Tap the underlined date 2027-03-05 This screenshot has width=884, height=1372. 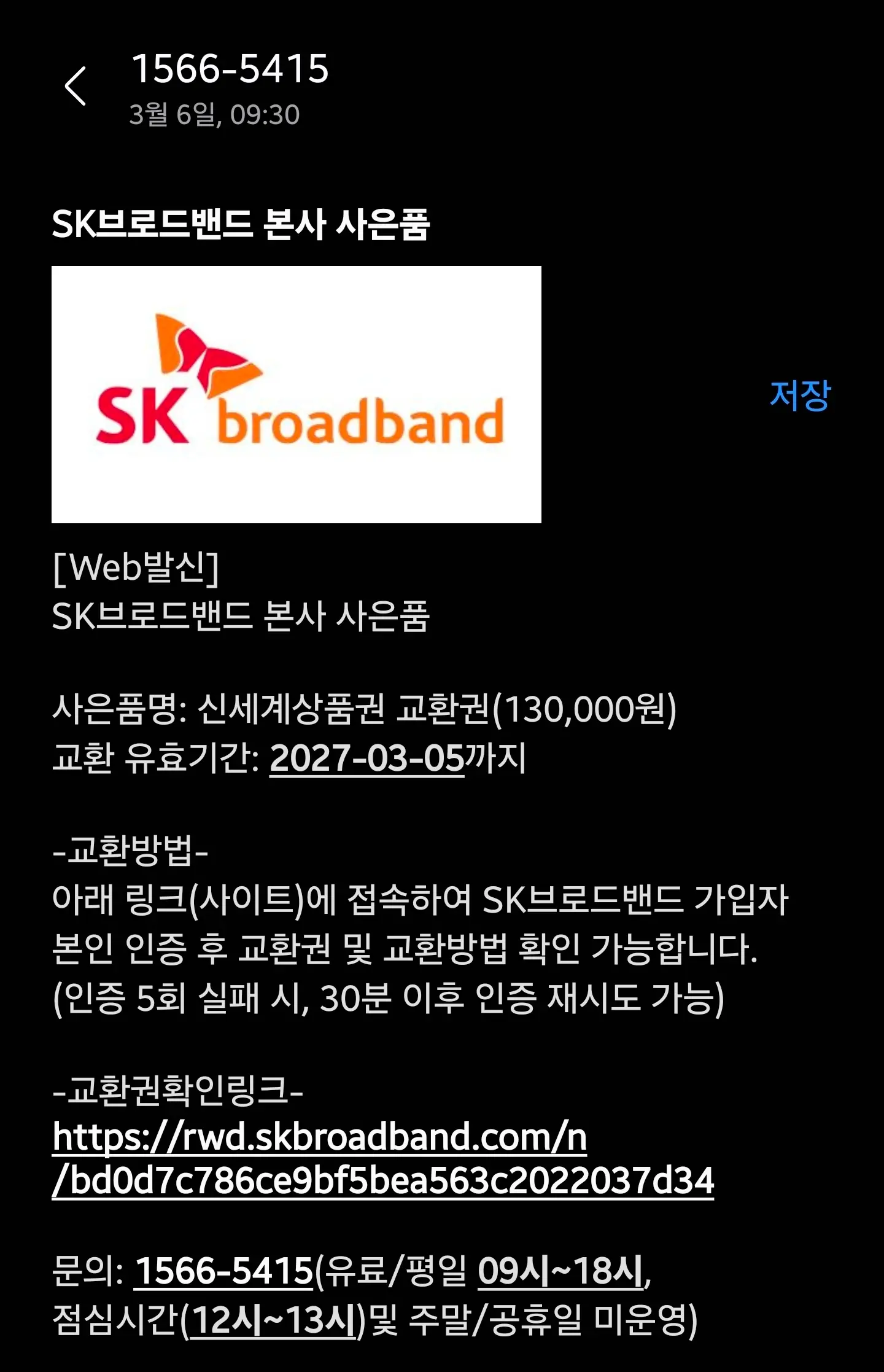tap(367, 758)
